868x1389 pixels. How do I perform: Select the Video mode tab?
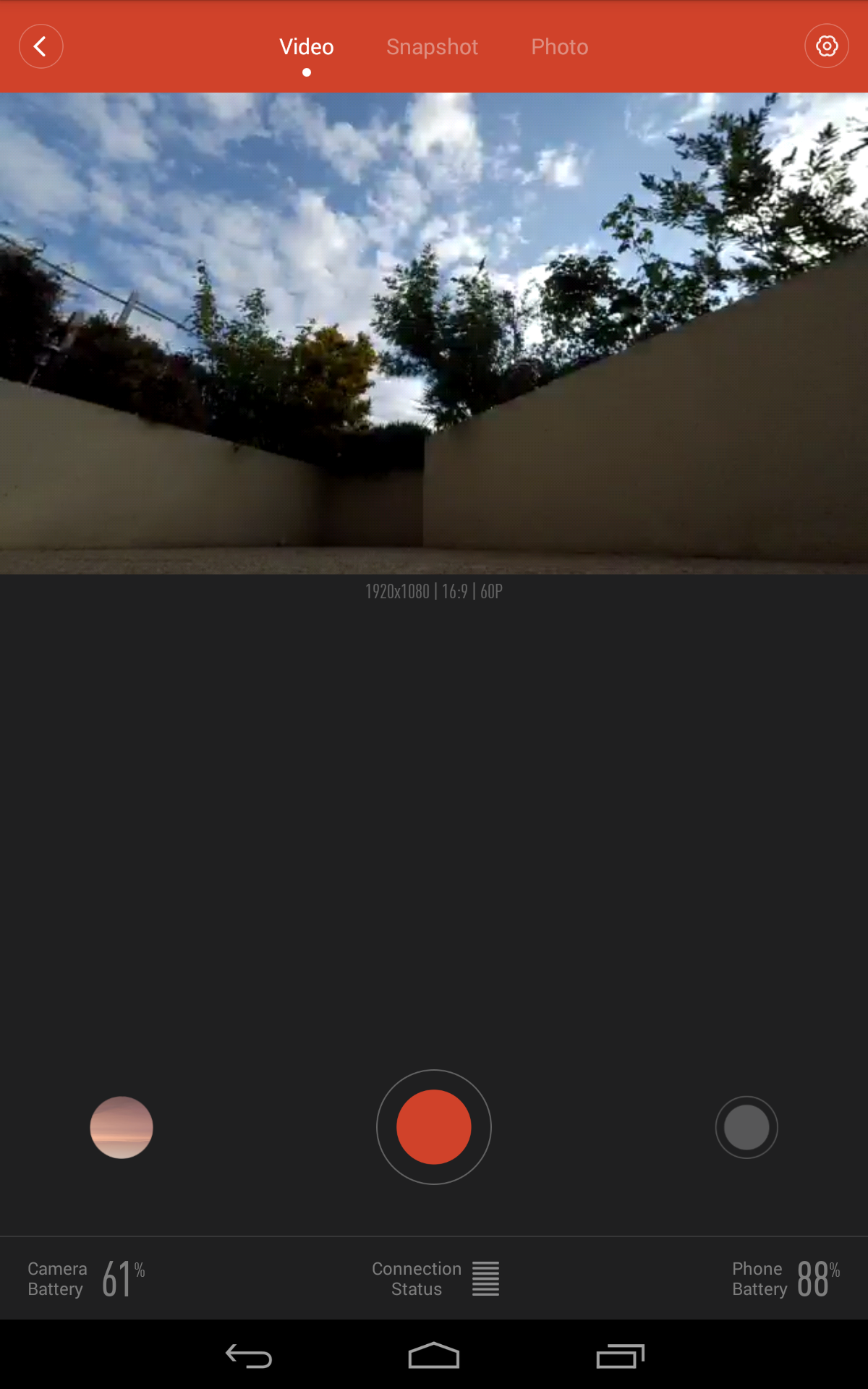[x=307, y=47]
